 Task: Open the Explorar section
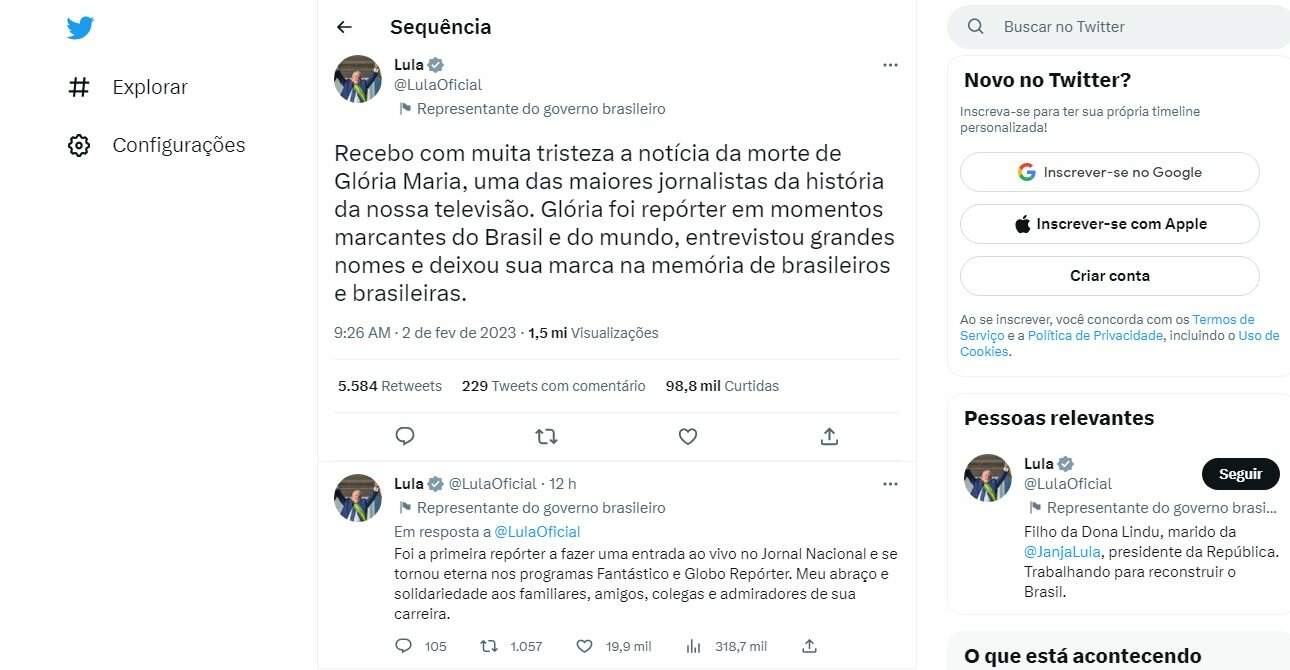click(x=149, y=87)
